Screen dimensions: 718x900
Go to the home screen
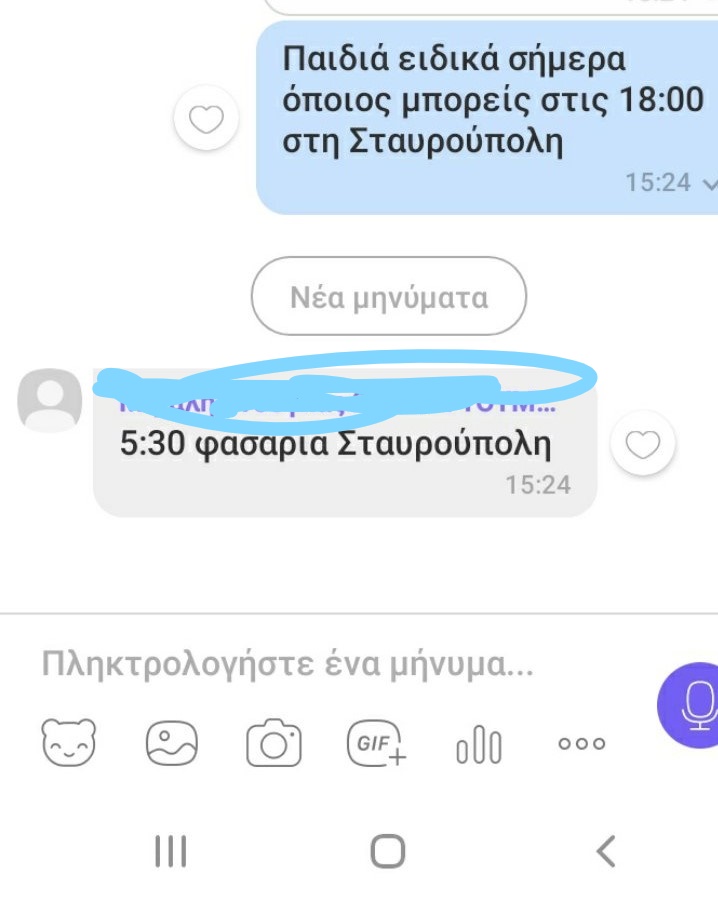coord(387,851)
